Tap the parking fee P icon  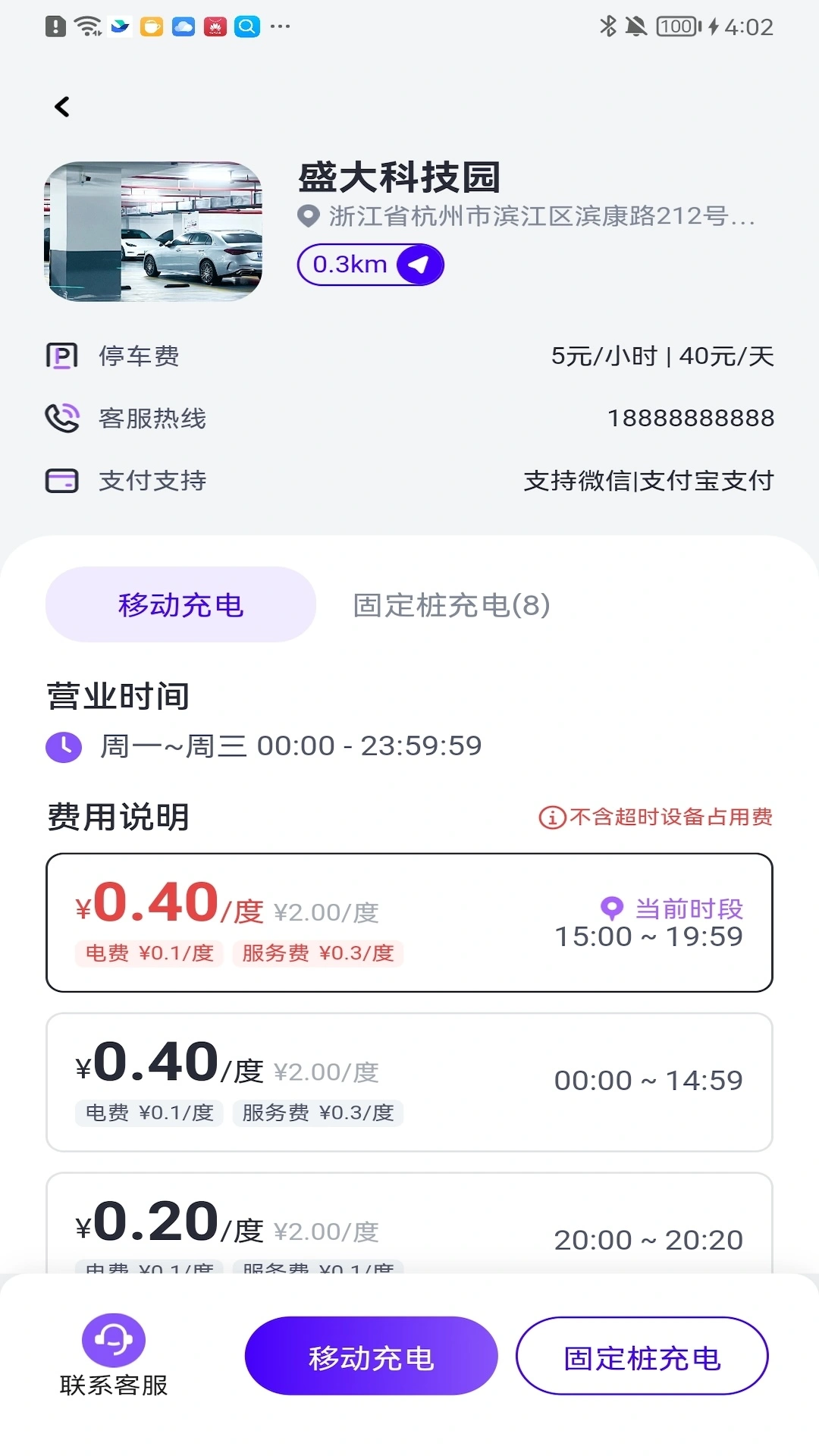(x=64, y=356)
